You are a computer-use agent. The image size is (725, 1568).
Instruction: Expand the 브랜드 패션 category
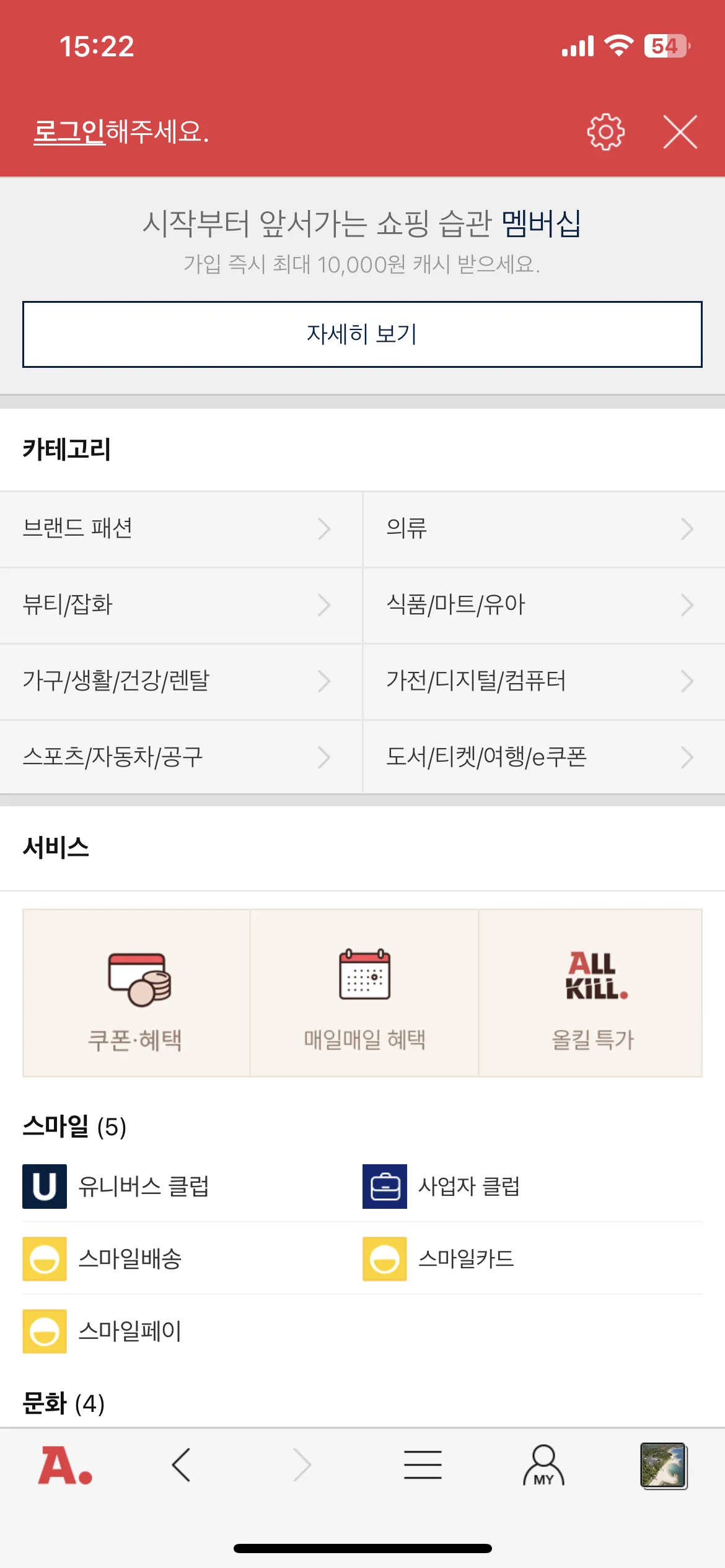pos(180,528)
